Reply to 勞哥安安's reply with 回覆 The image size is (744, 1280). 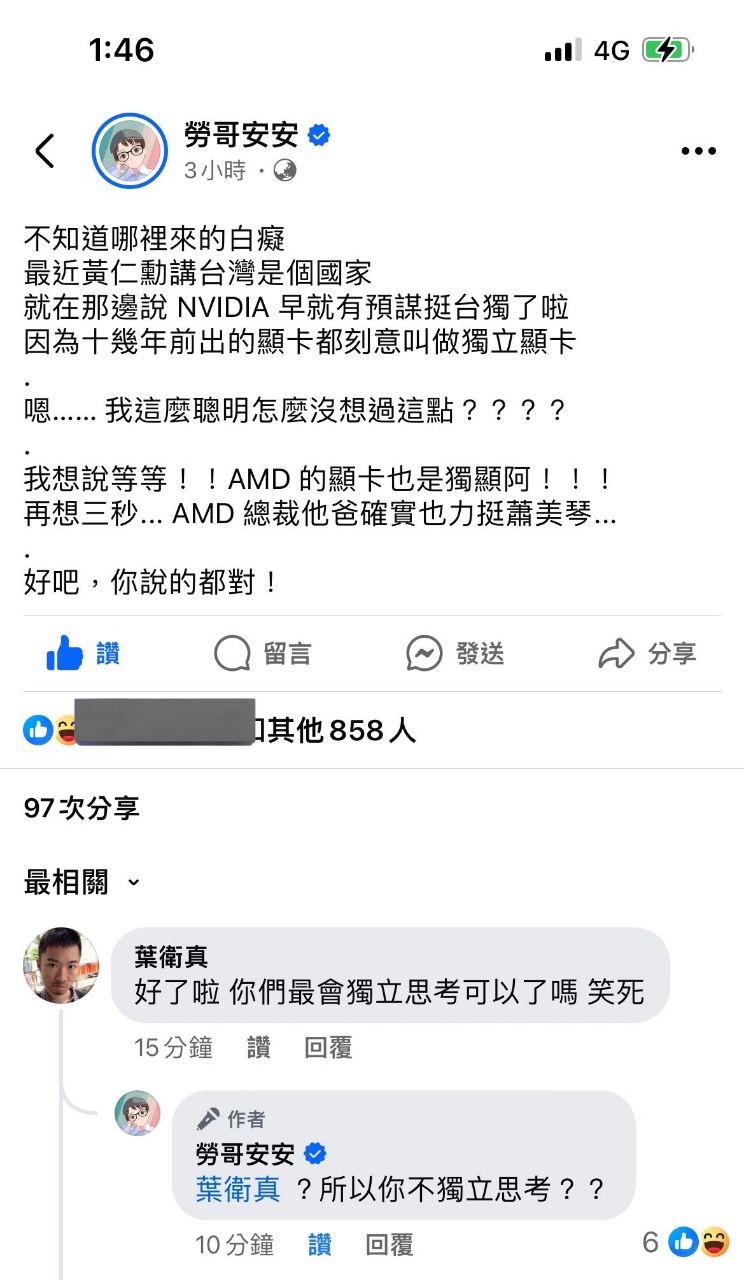(x=389, y=1245)
